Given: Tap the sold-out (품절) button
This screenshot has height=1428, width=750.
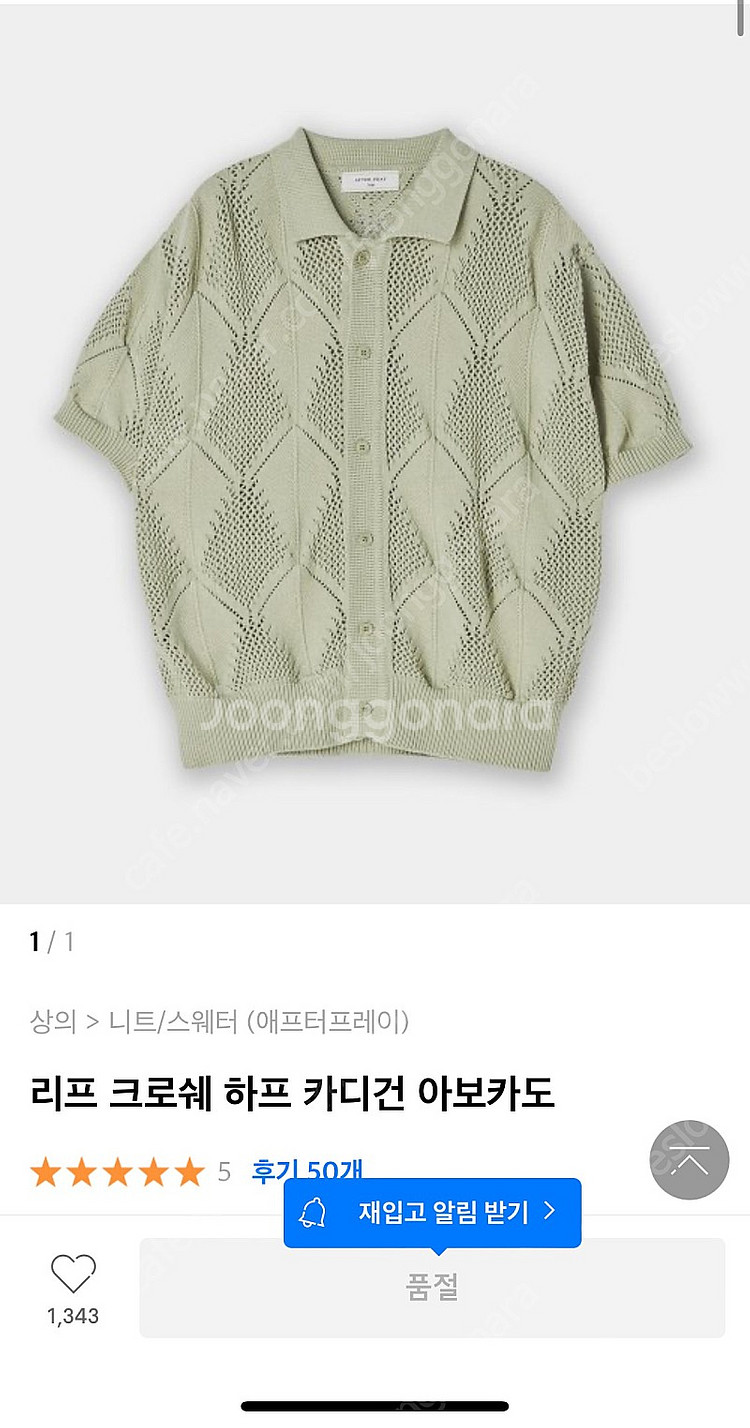Looking at the screenshot, I should coord(432,1288).
